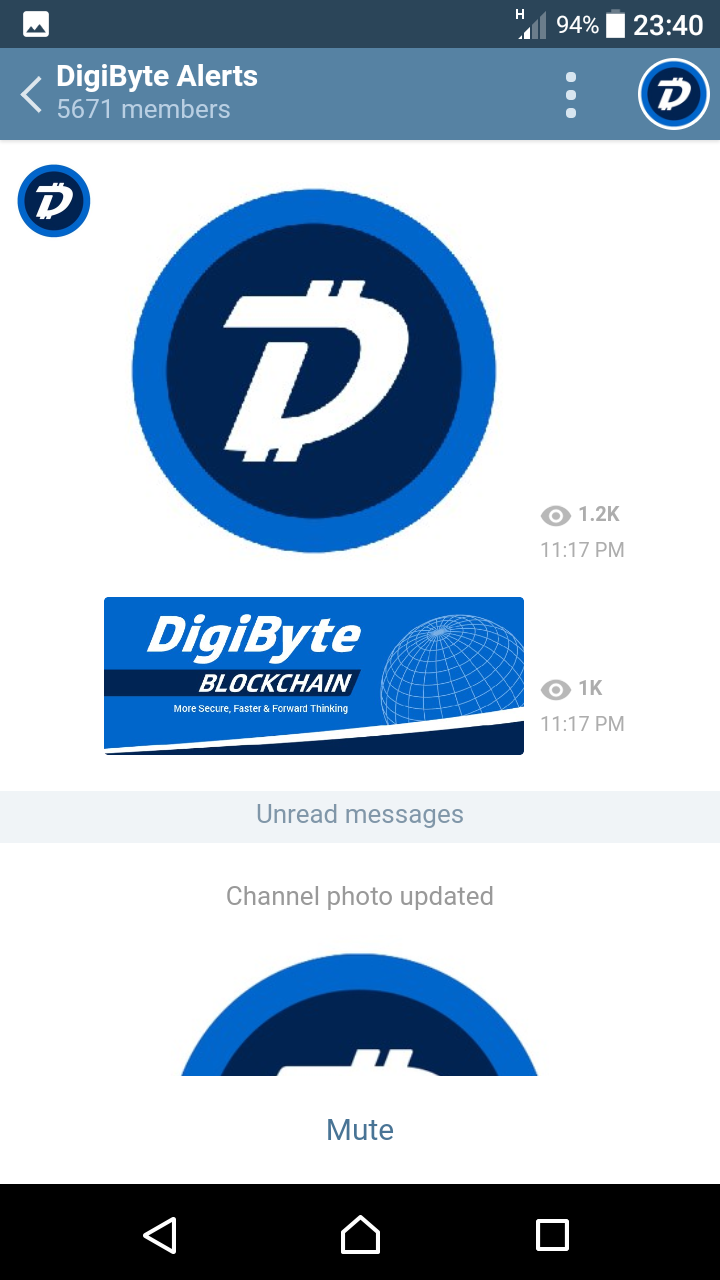Open the updated channel photo
This screenshot has height=1280, width=720.
point(360,1014)
